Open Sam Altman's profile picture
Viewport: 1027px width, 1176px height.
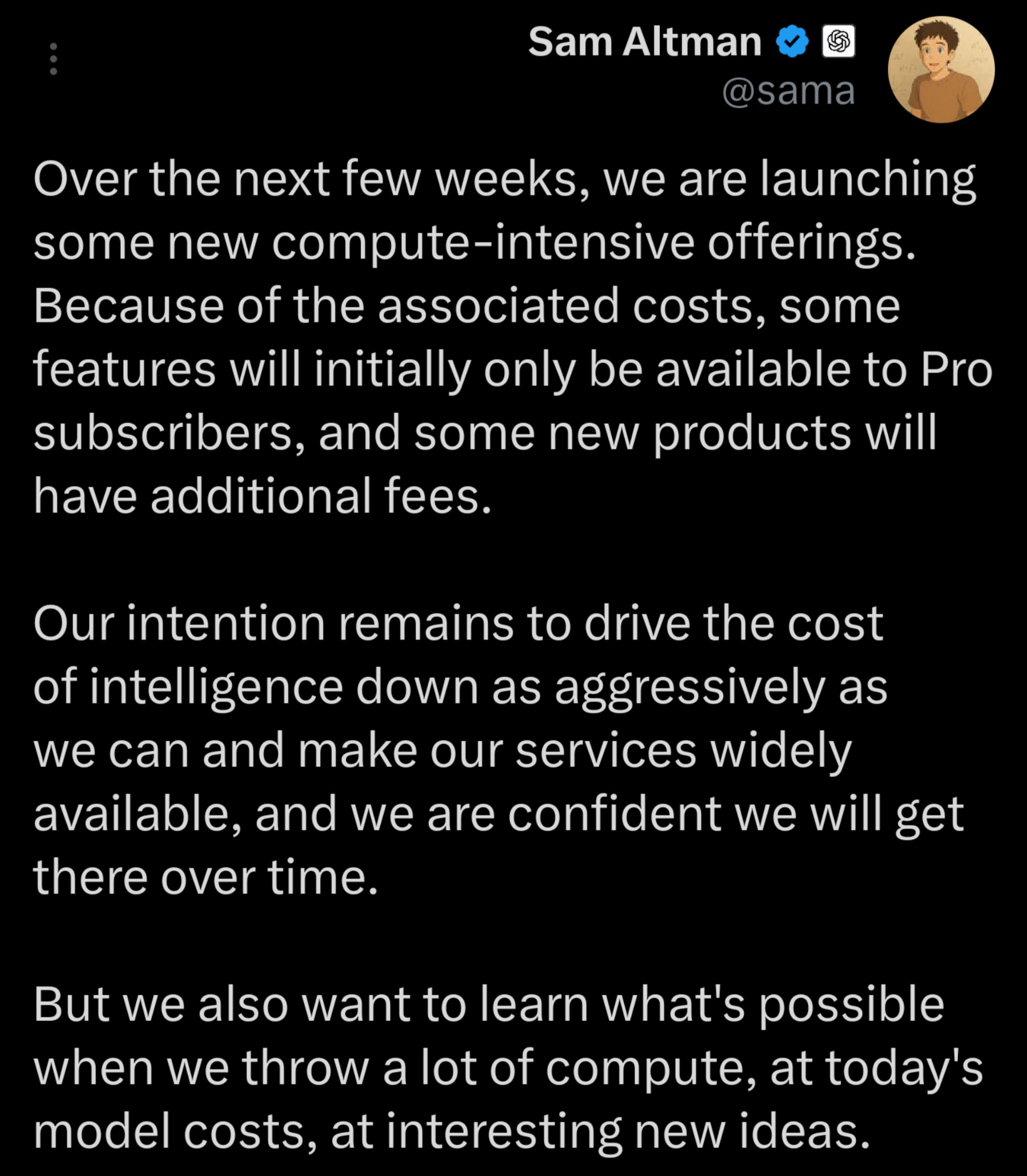pyautogui.click(x=941, y=70)
